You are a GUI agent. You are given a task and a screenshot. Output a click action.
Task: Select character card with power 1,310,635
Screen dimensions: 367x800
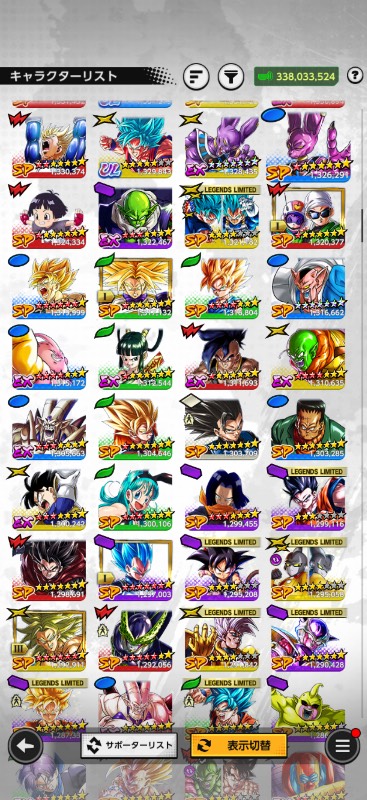point(308,357)
